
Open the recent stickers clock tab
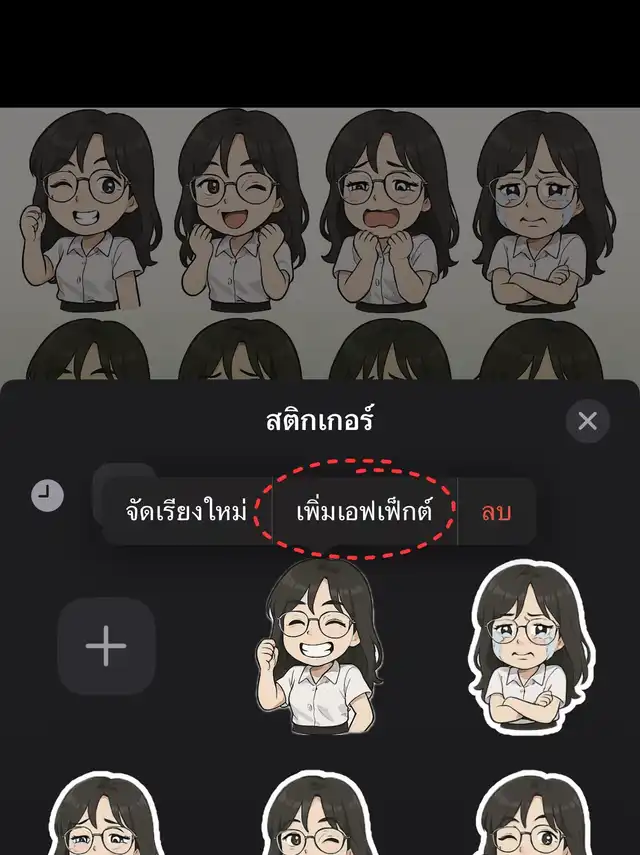pyautogui.click(x=48, y=495)
